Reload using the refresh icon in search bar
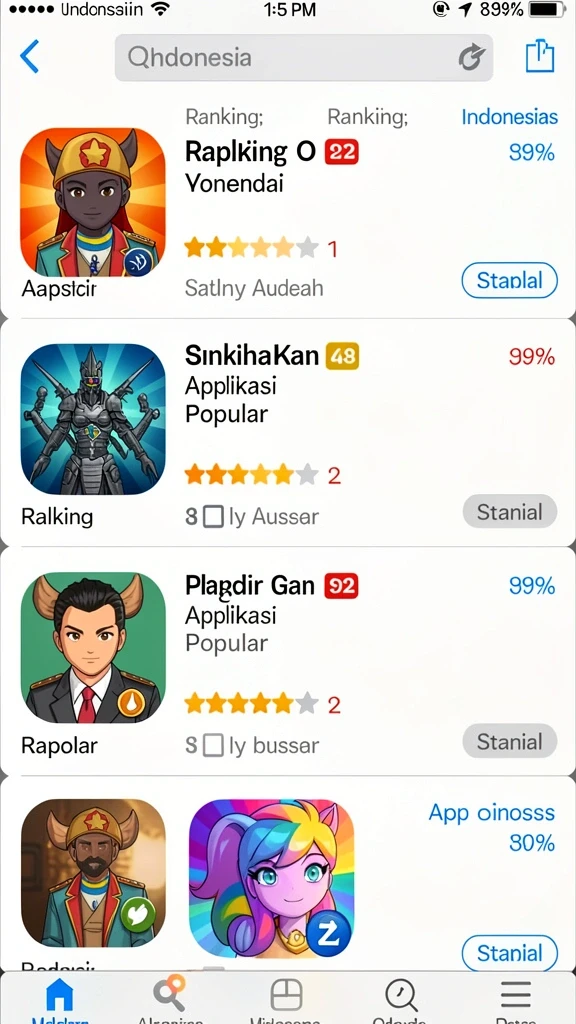 tap(471, 58)
